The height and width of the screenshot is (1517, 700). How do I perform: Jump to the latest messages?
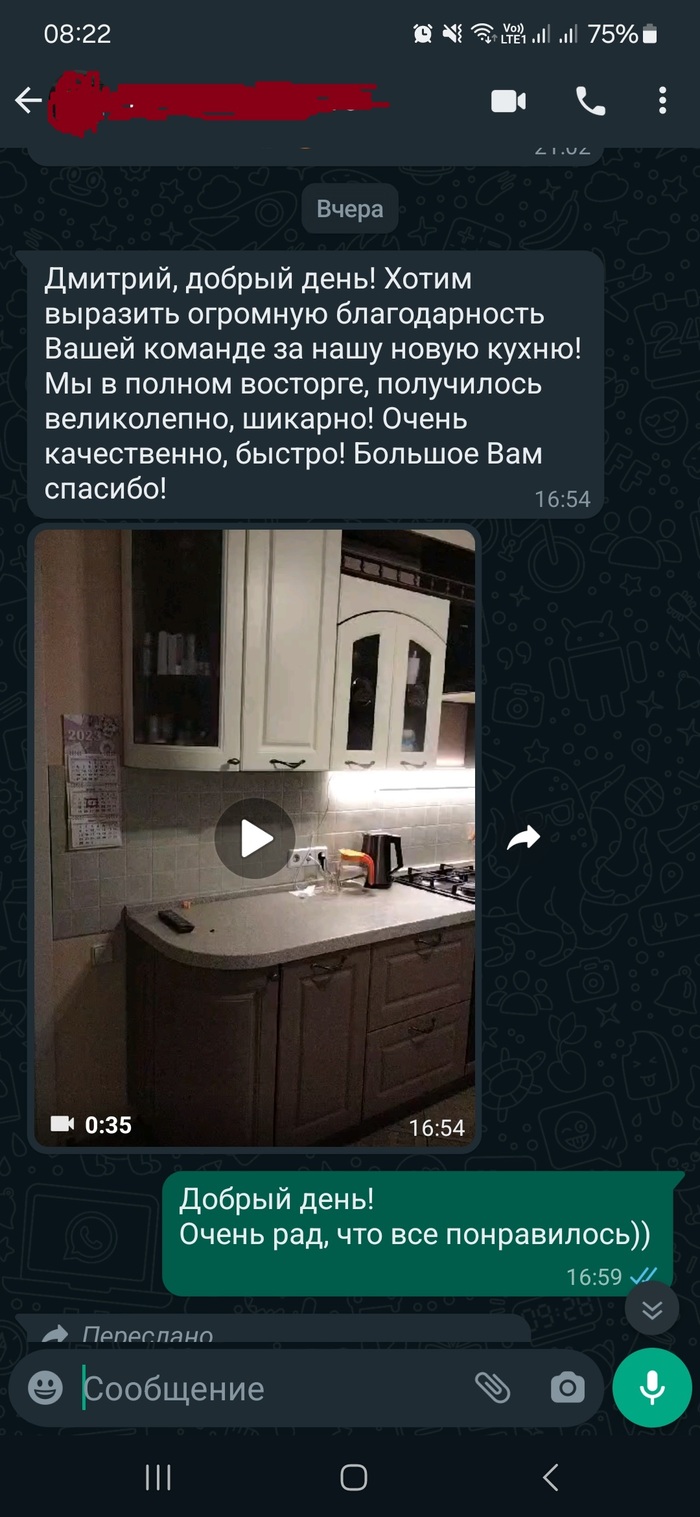pyautogui.click(x=652, y=1309)
